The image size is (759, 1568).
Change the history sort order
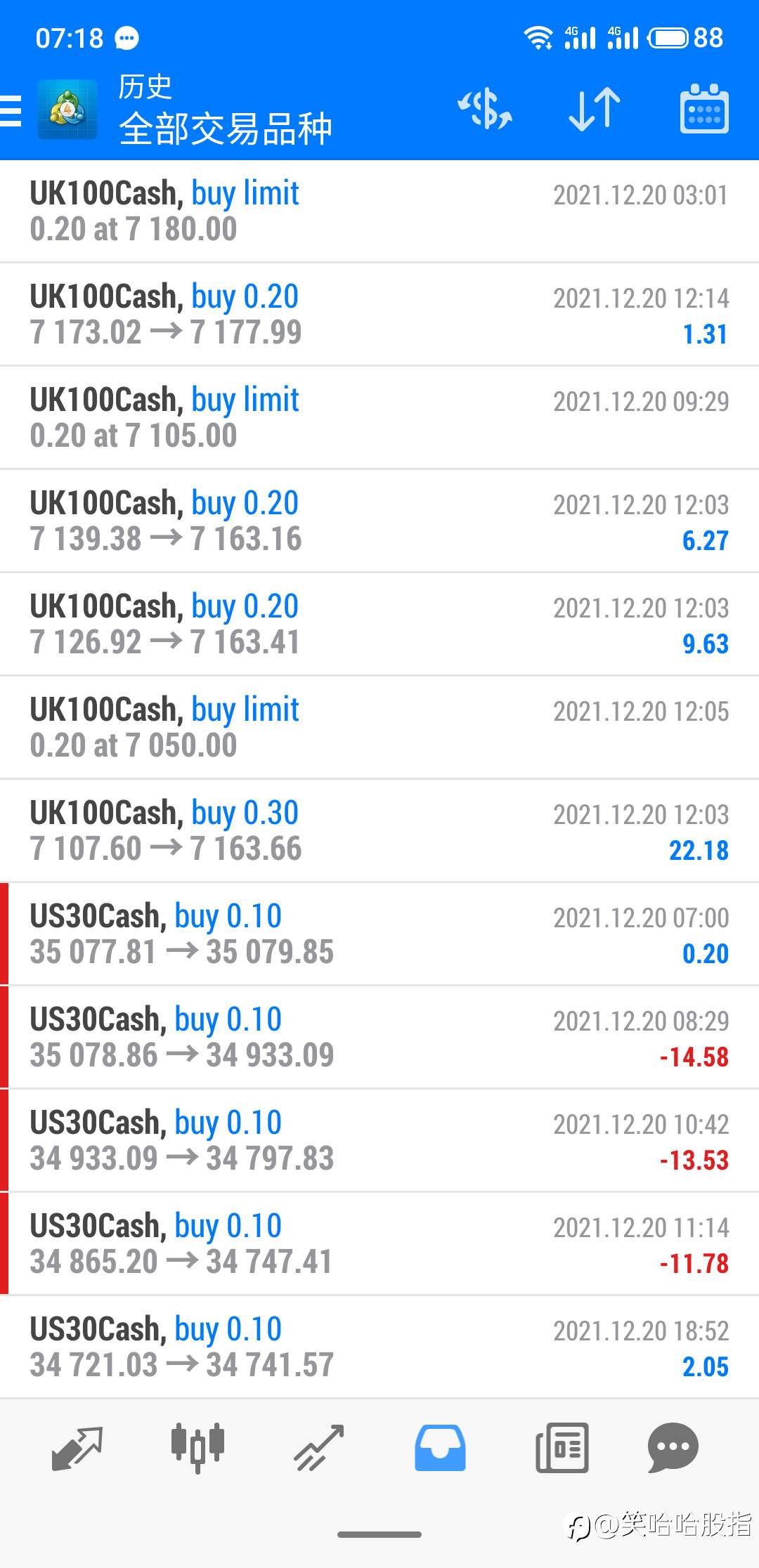(x=595, y=109)
